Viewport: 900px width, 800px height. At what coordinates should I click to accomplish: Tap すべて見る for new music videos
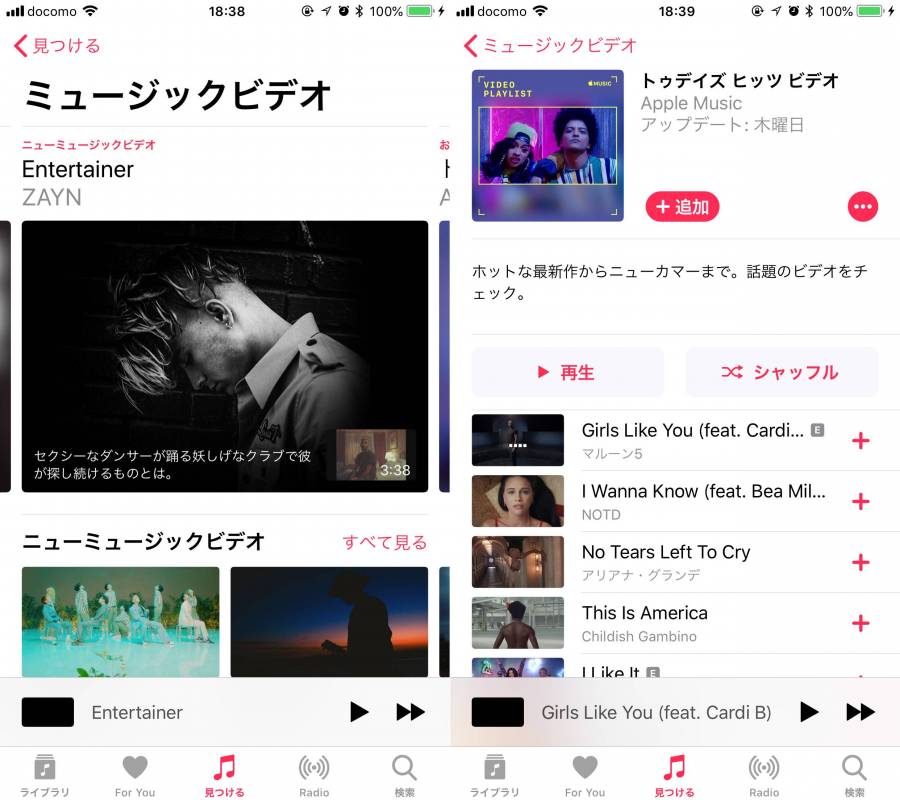384,542
